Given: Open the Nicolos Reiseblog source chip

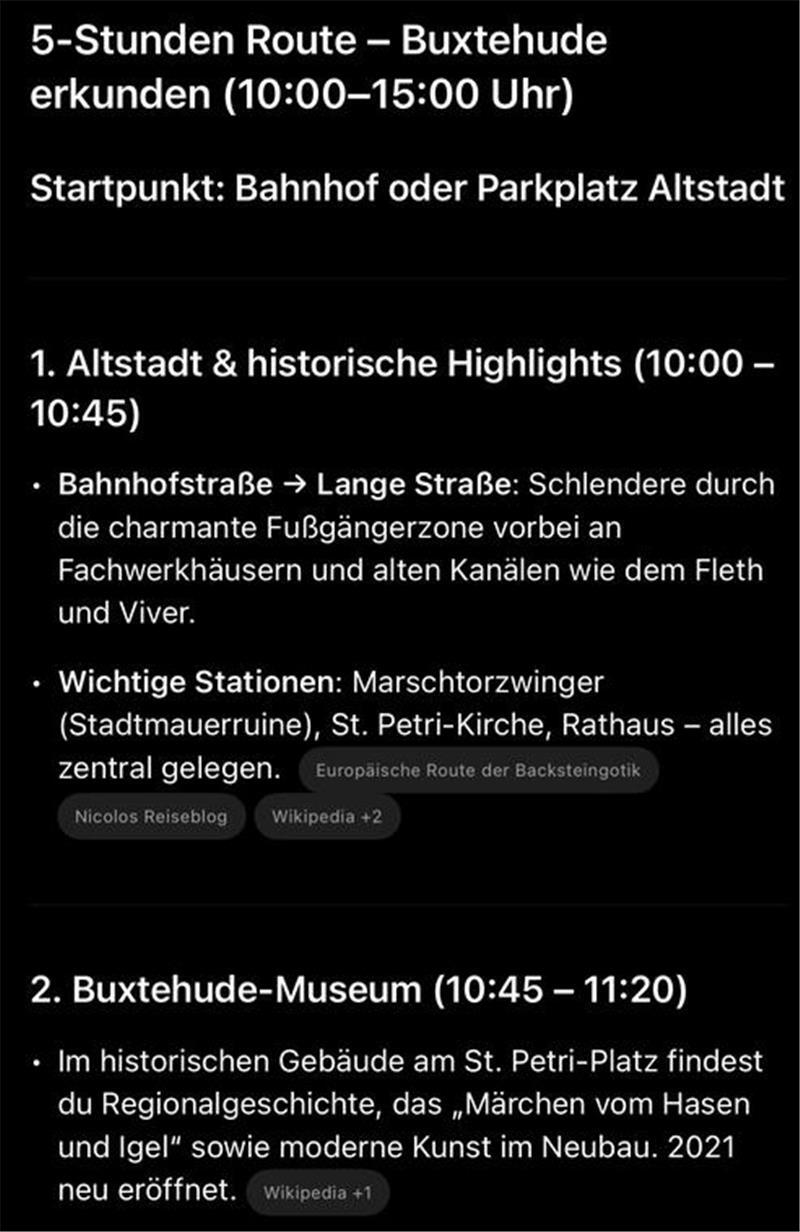Looking at the screenshot, I should [x=150, y=816].
